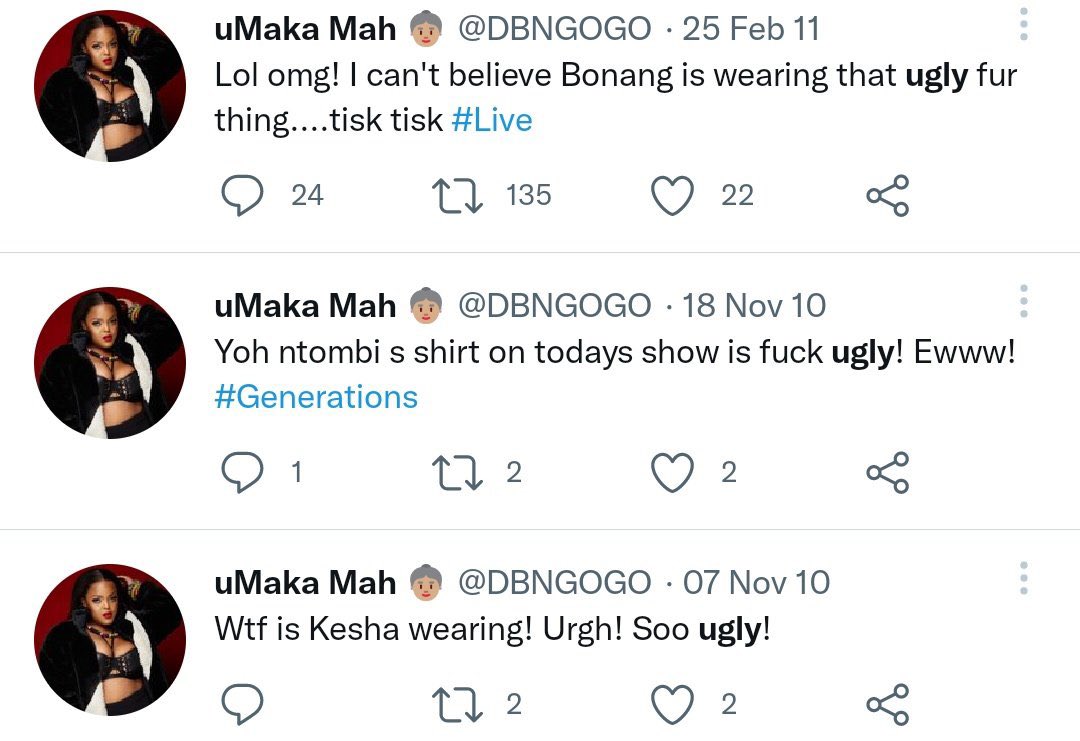Open overflow menu on the 07 Nov 10 tweet
The width and height of the screenshot is (1080, 741).
(1023, 578)
